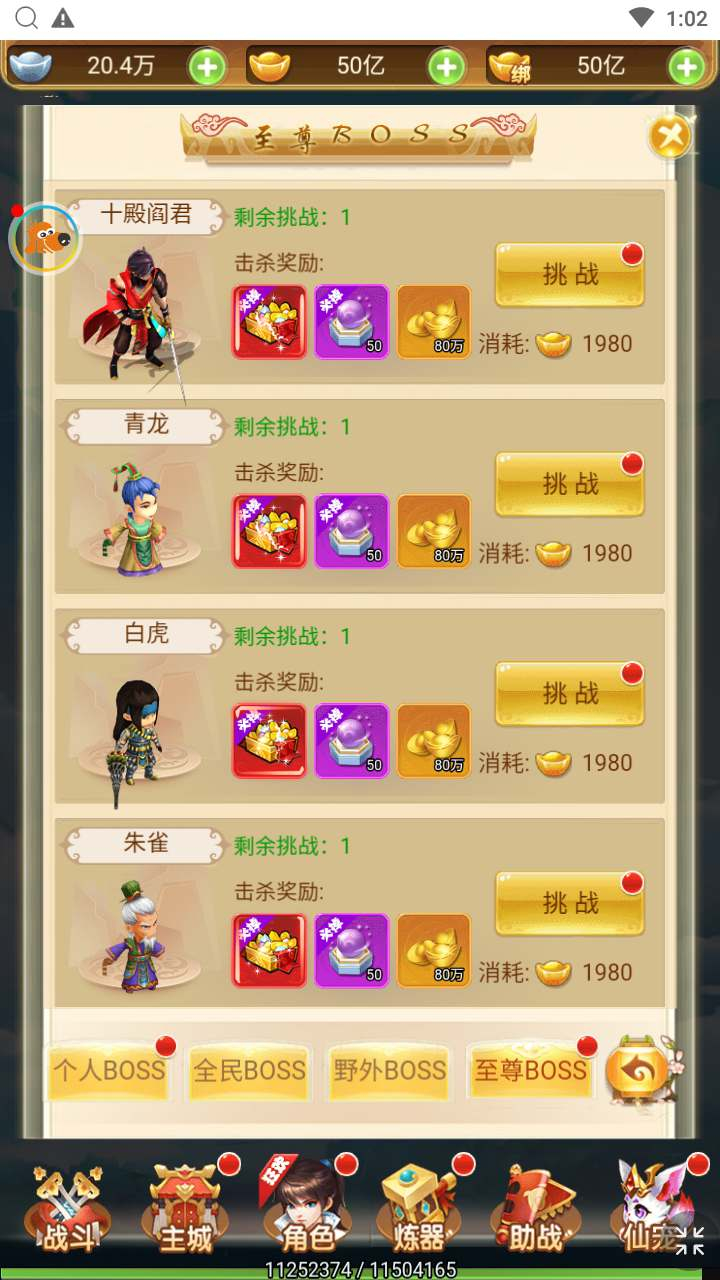Open the 全民BOSS tab

click(x=250, y=1071)
